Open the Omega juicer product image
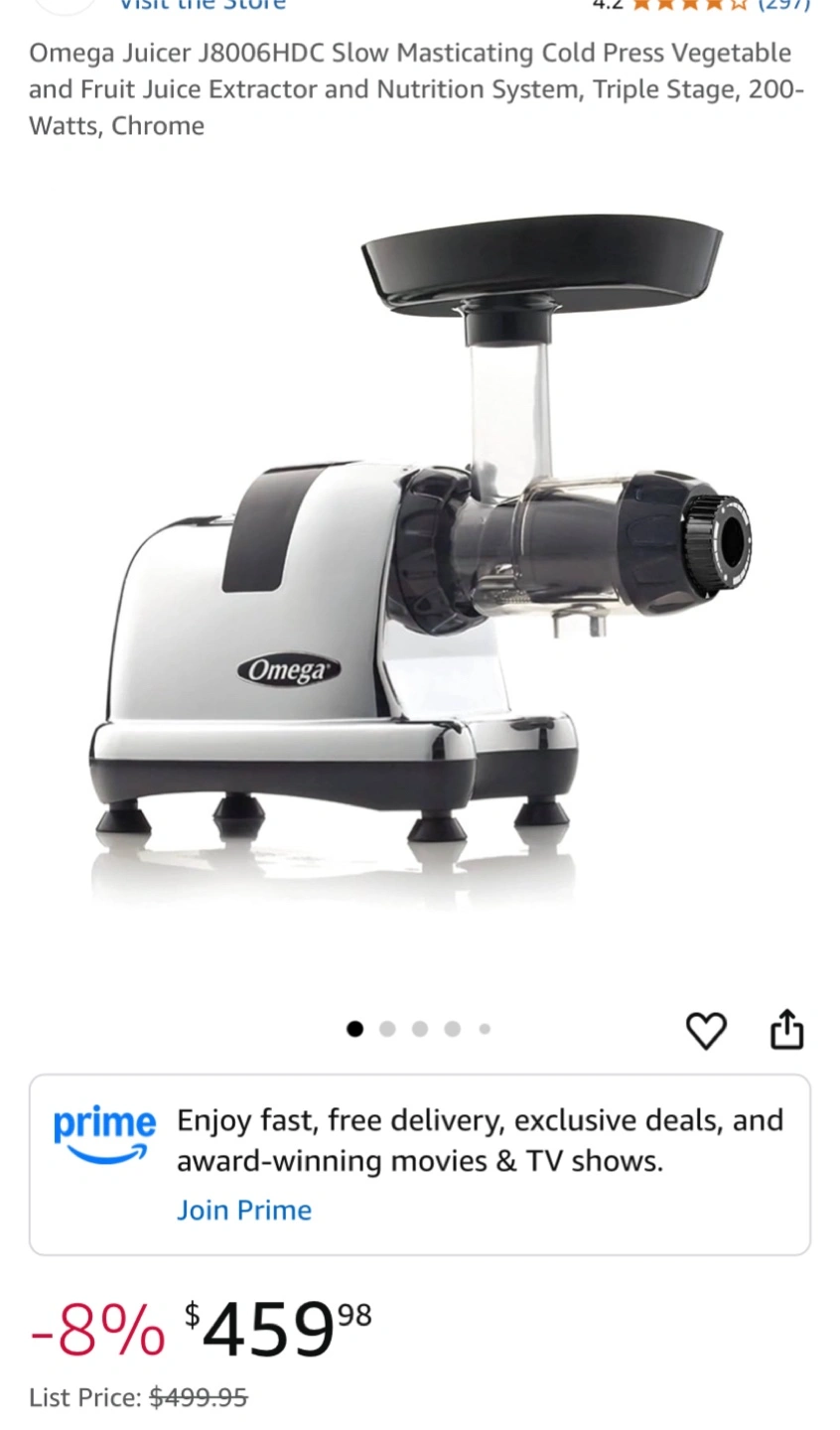 [x=420, y=555]
